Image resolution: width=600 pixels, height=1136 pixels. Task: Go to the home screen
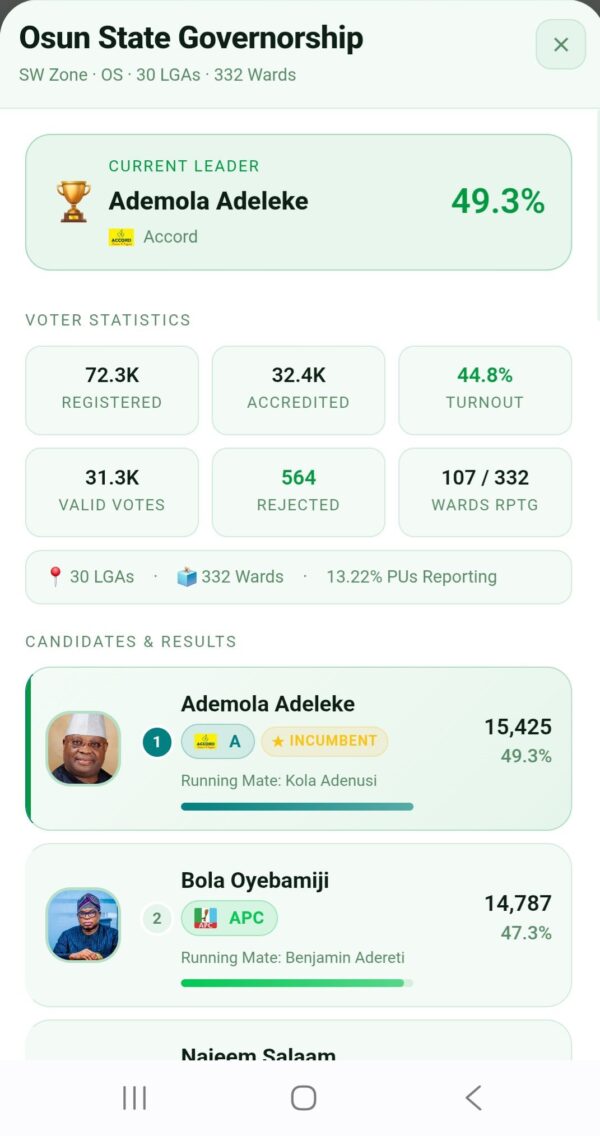point(303,1098)
